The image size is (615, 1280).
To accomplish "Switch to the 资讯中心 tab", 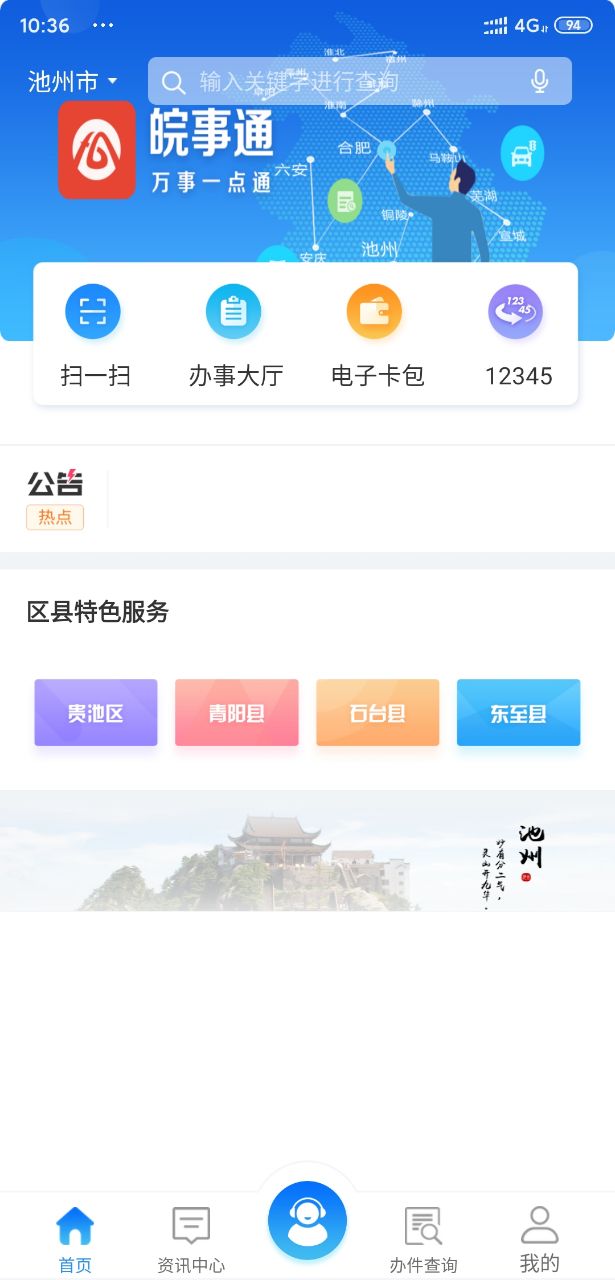I will [x=191, y=1238].
